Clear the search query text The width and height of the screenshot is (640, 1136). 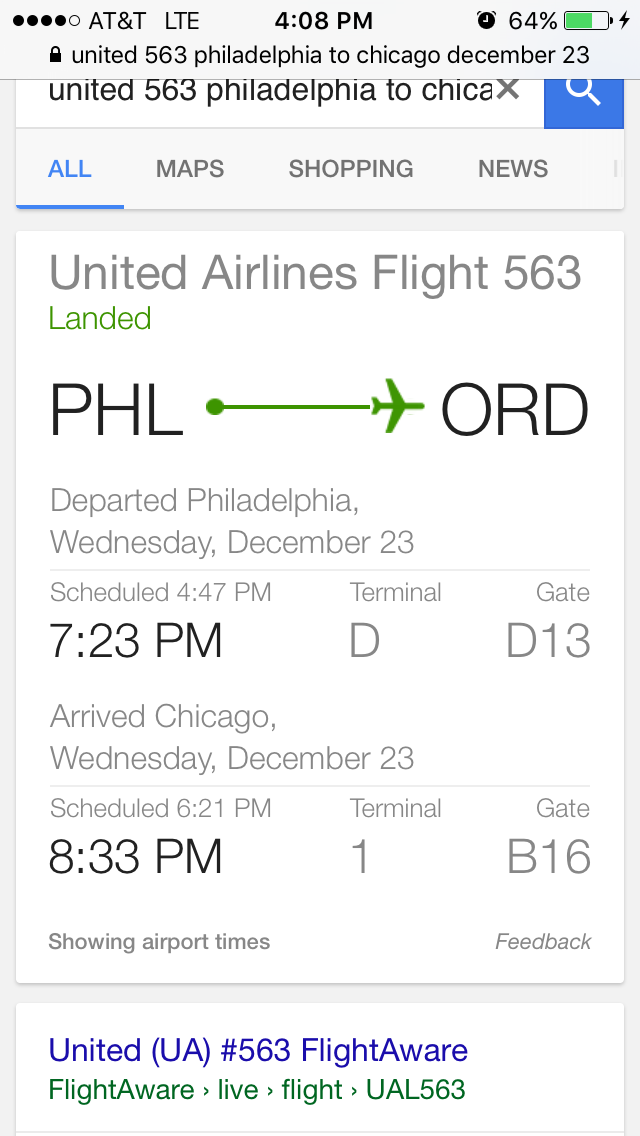pyautogui.click(x=509, y=90)
